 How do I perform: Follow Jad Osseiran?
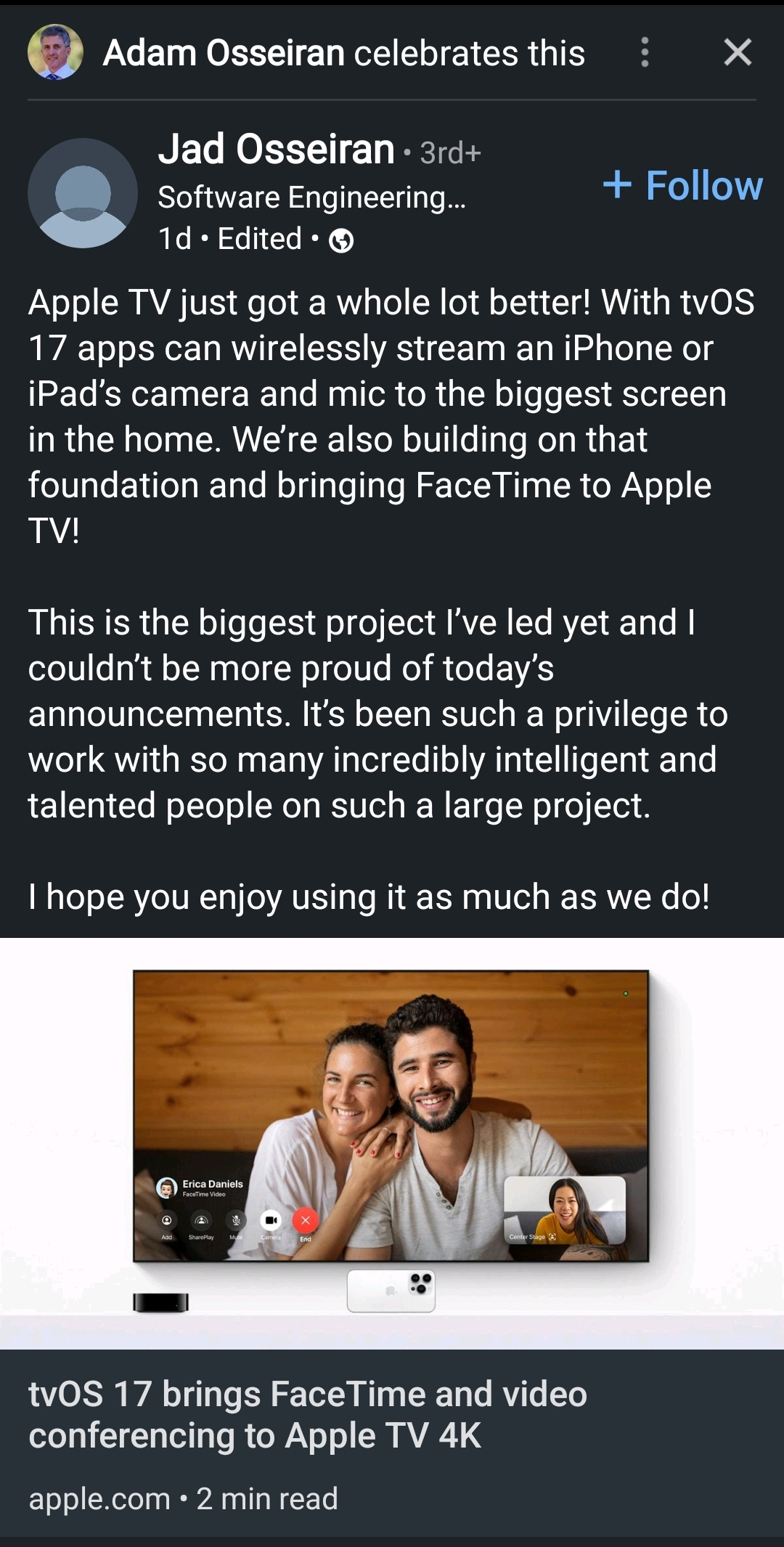pos(683,186)
